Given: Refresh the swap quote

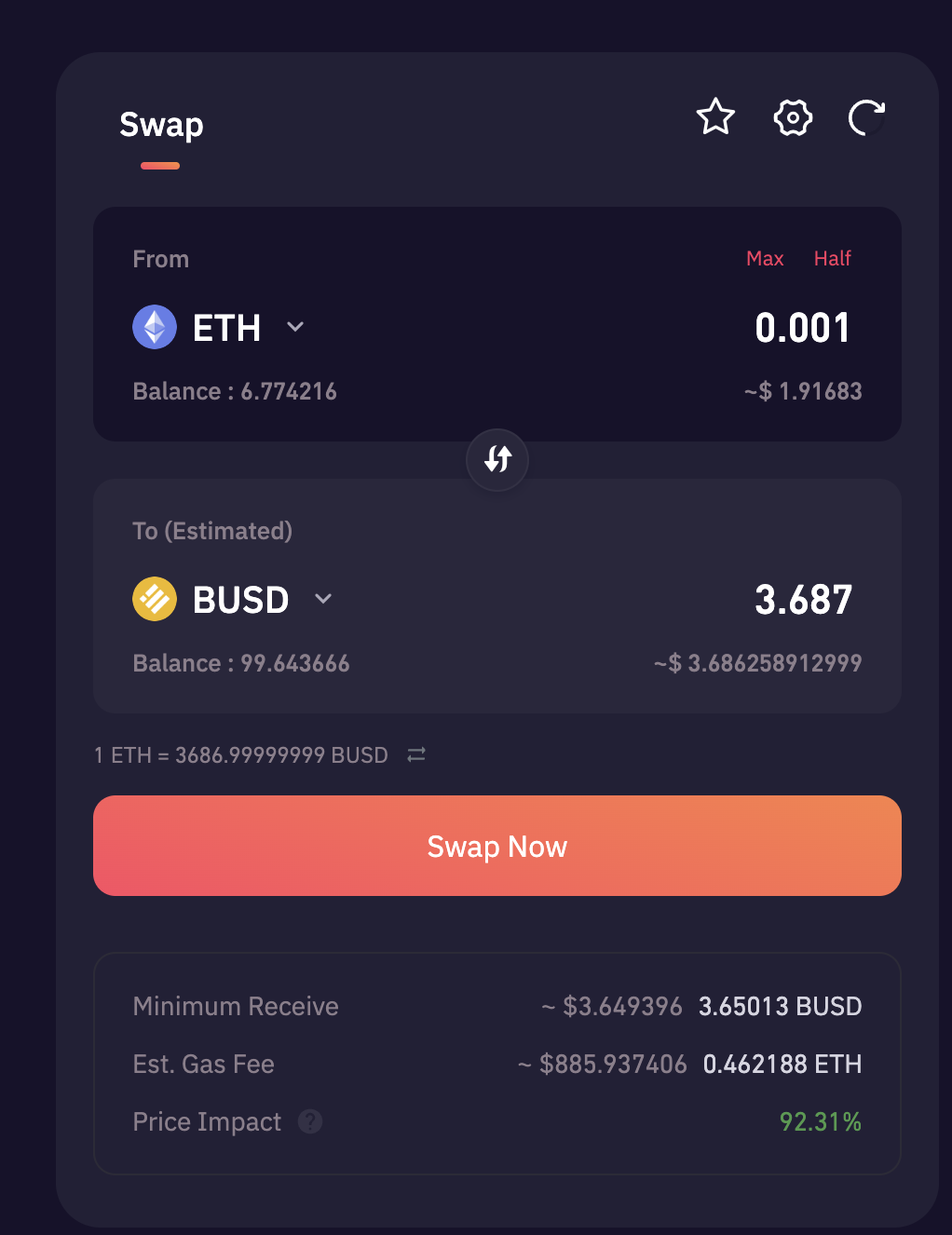Looking at the screenshot, I should pyautogui.click(x=866, y=117).
